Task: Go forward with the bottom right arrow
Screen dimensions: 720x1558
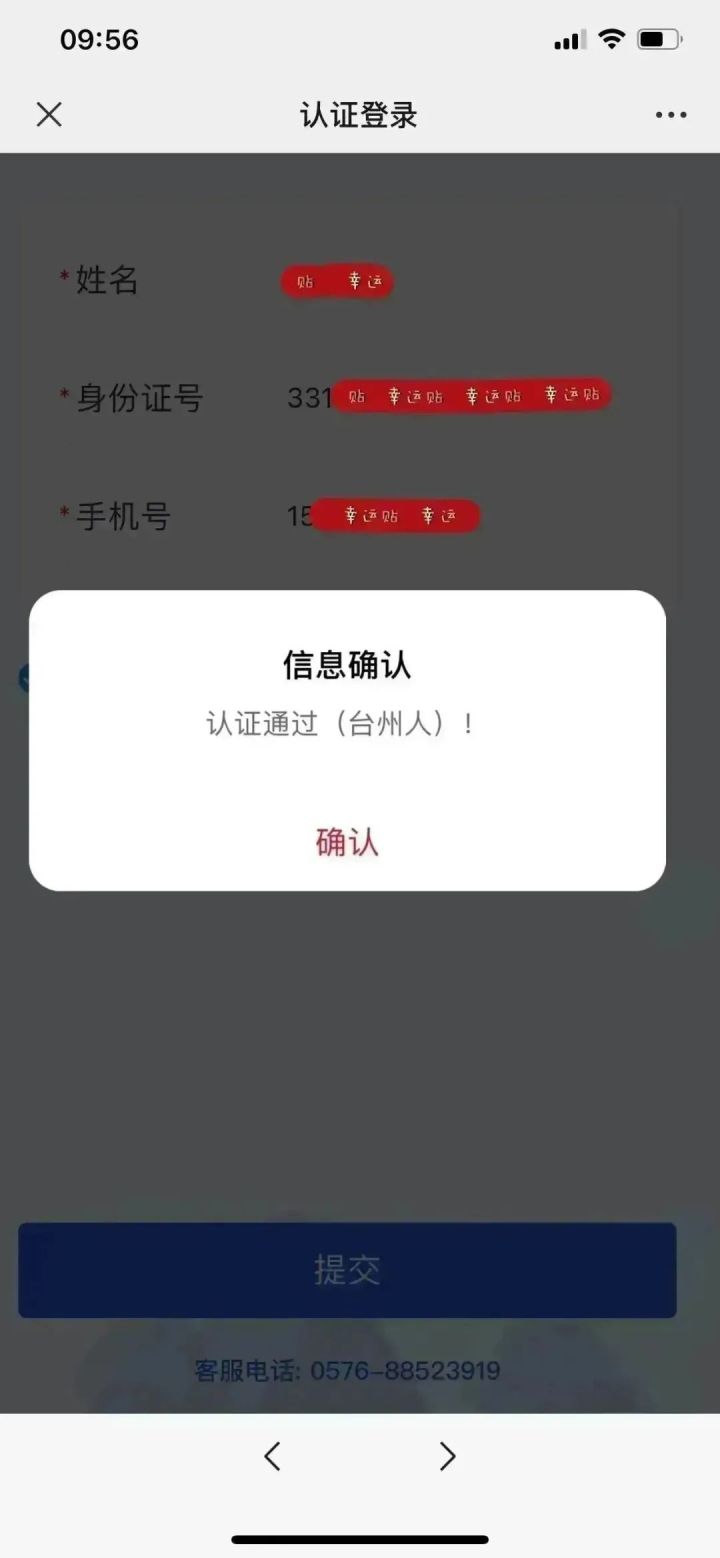Action: (447, 1456)
